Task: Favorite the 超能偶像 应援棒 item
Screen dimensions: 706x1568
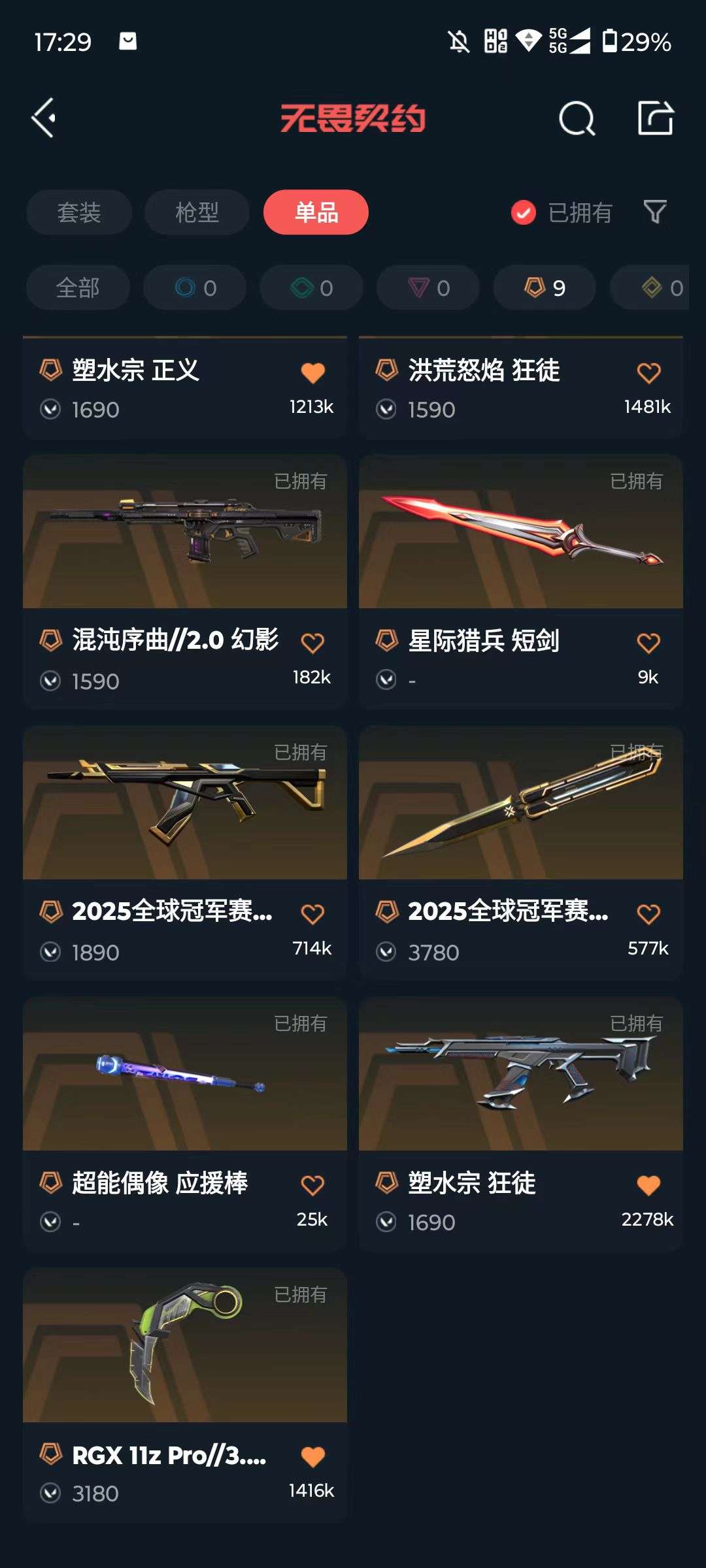Action: pos(312,1184)
